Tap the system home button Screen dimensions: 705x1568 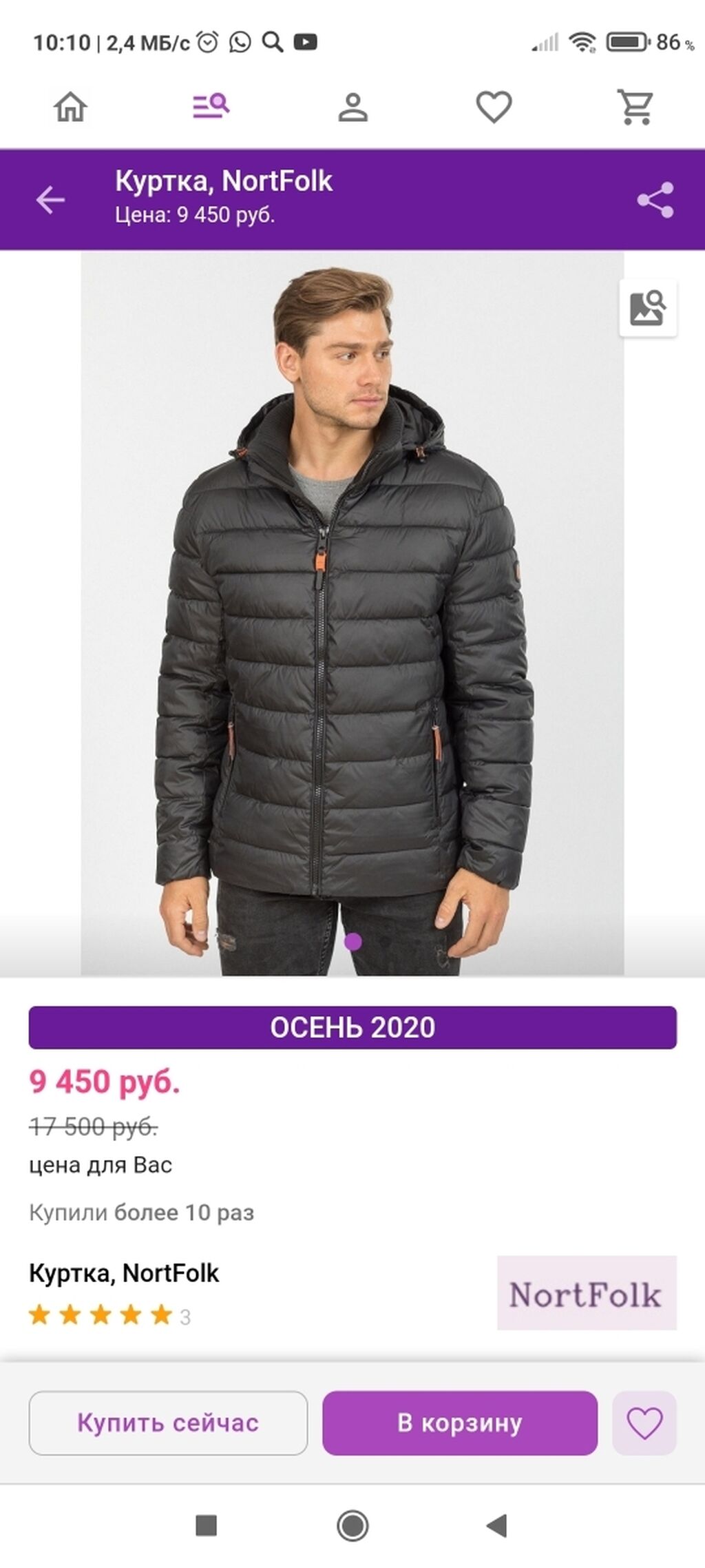[x=352, y=1525]
